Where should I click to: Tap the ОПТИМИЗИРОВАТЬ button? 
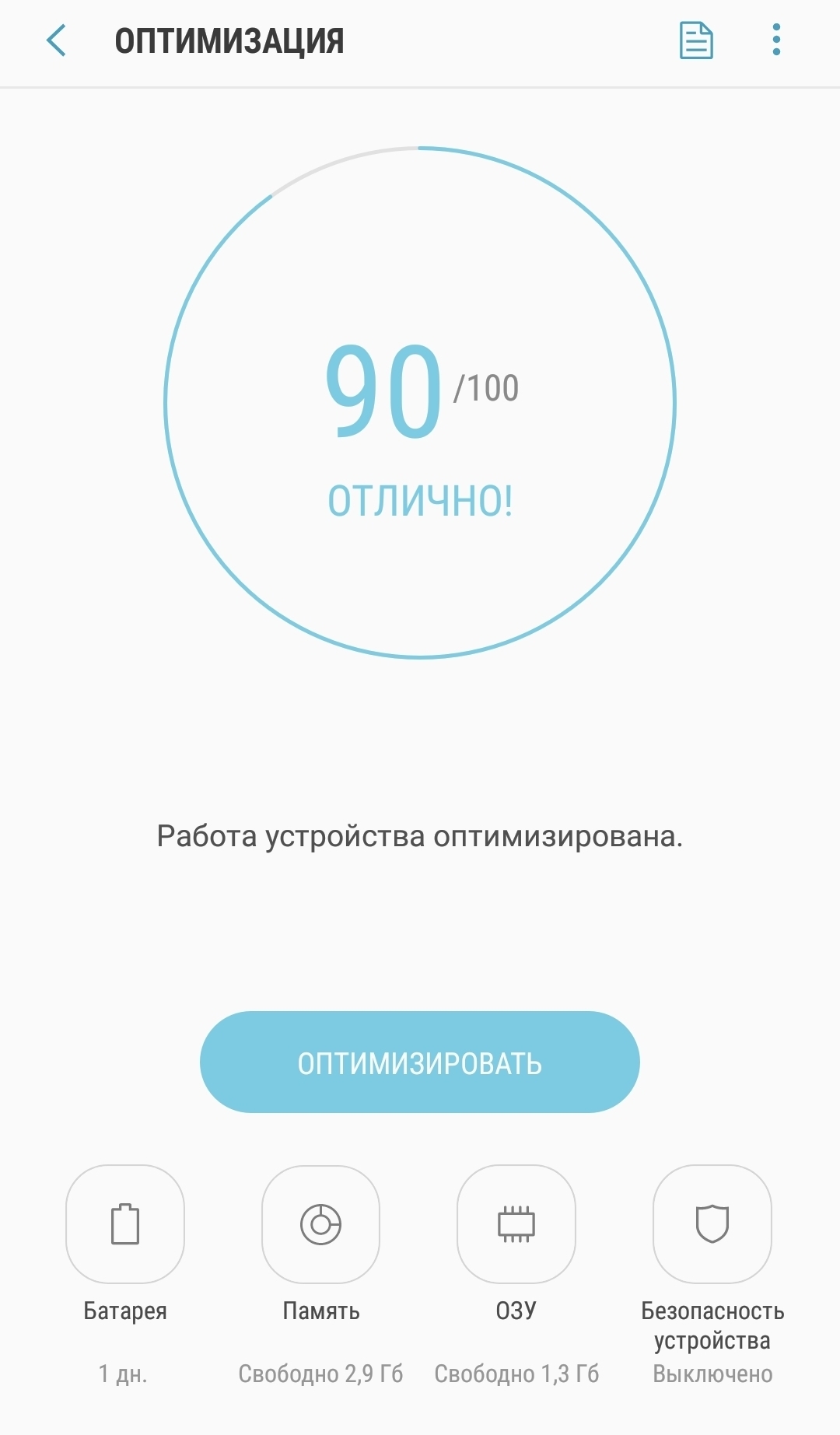(x=420, y=1062)
